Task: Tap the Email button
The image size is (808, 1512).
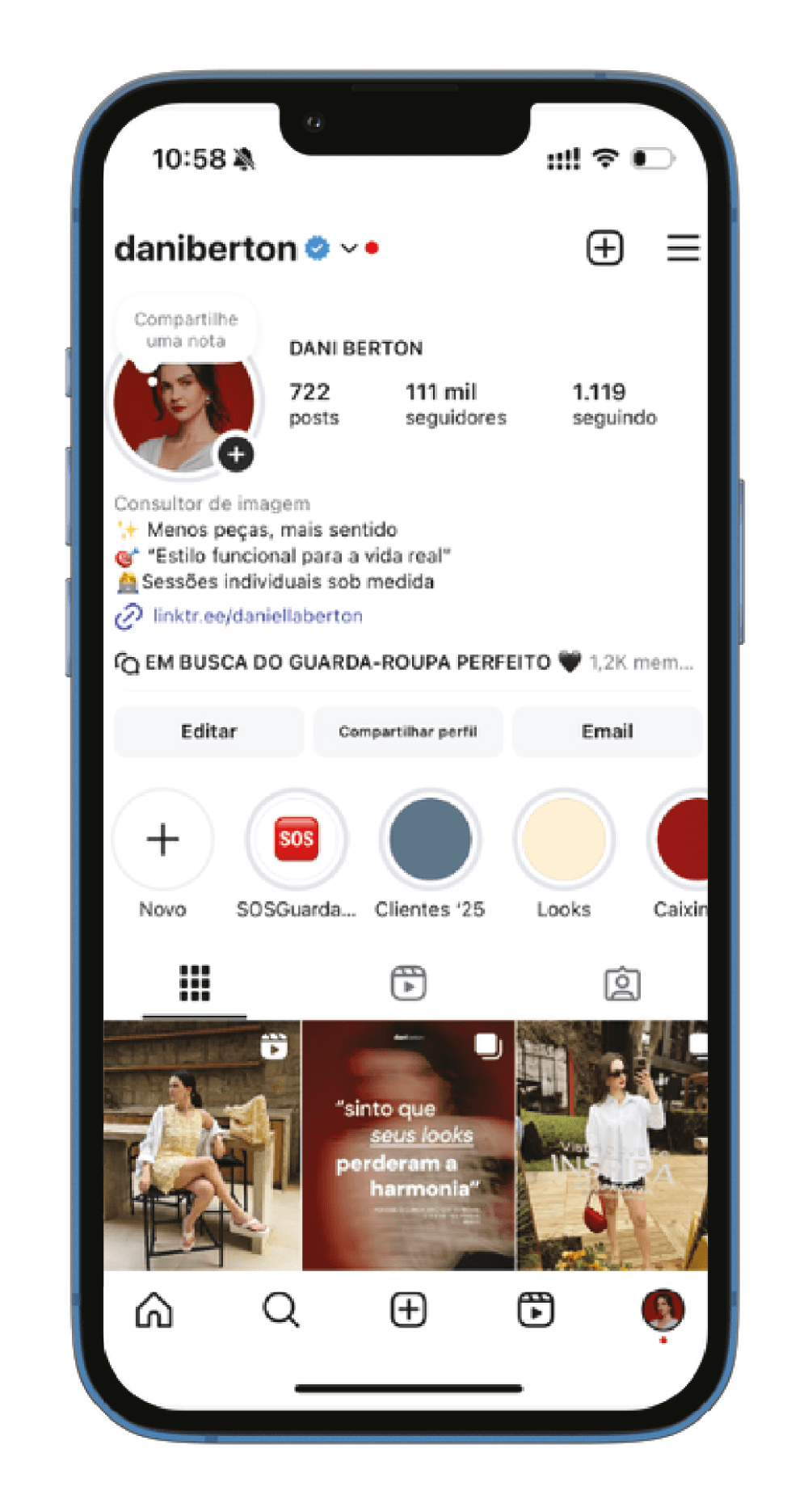Action: click(607, 731)
